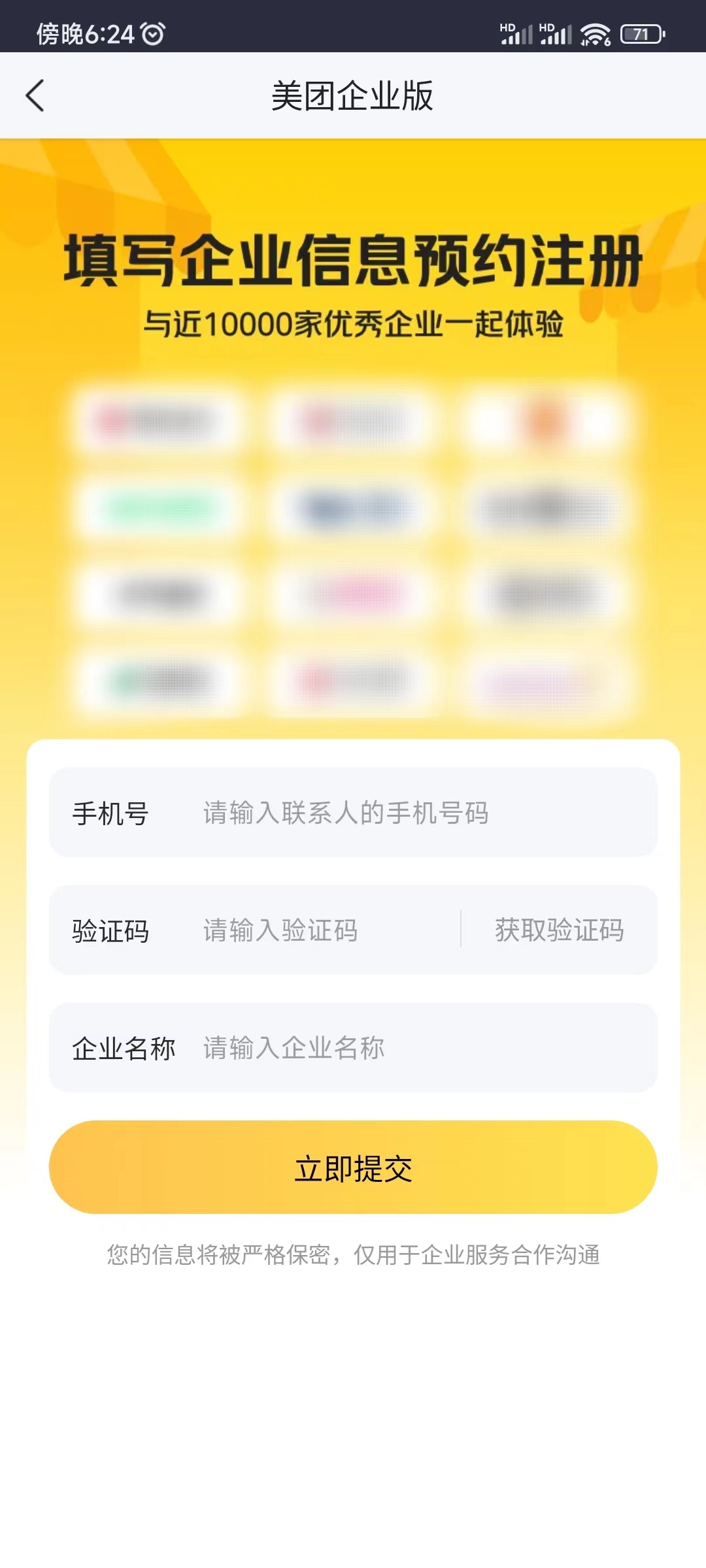Viewport: 706px width, 1568px height.
Task: Tap the subtitle 与近10000家优秀企业一起体验
Action: coord(353,322)
